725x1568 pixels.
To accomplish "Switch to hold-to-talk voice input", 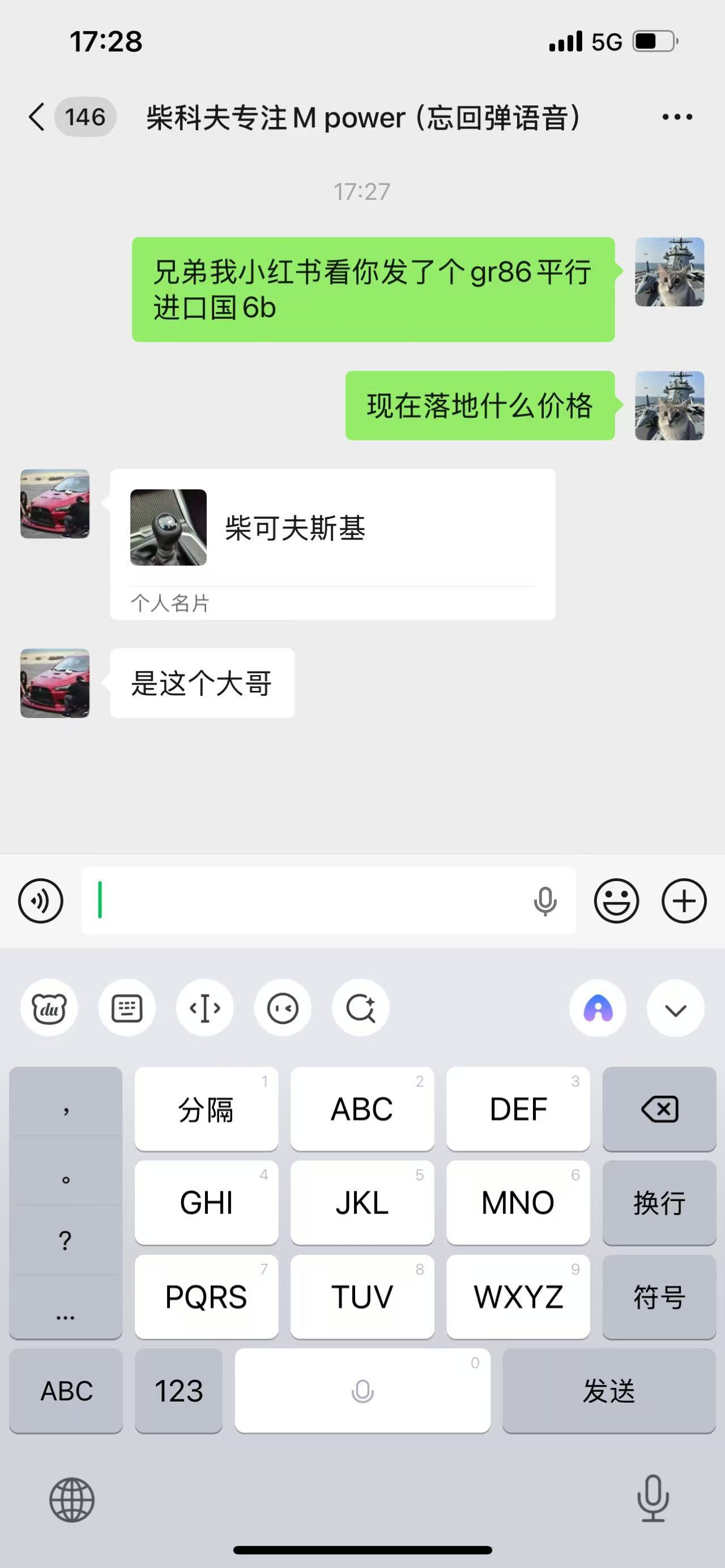I will [41, 901].
